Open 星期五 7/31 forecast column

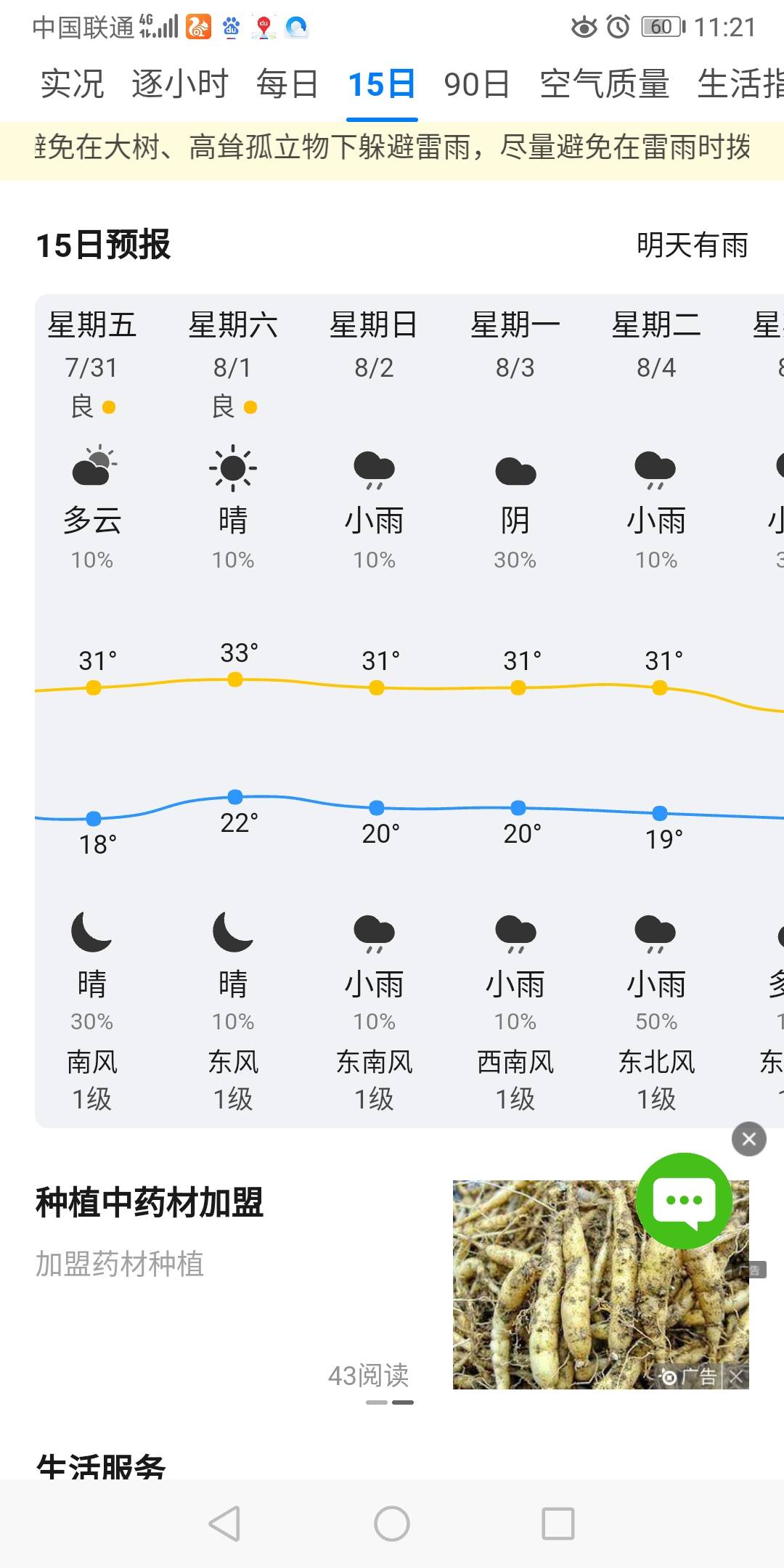[x=92, y=710]
